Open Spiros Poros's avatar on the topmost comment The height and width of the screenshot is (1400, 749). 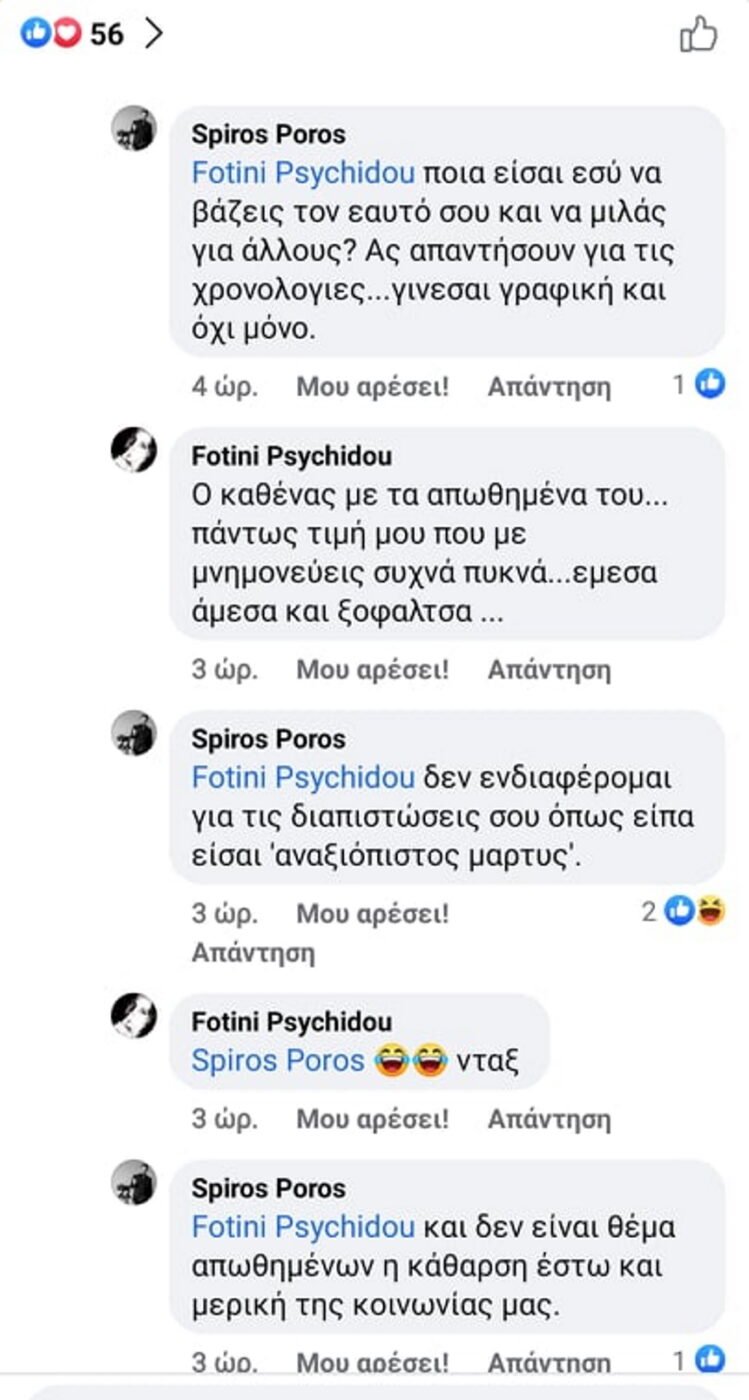[x=133, y=129]
